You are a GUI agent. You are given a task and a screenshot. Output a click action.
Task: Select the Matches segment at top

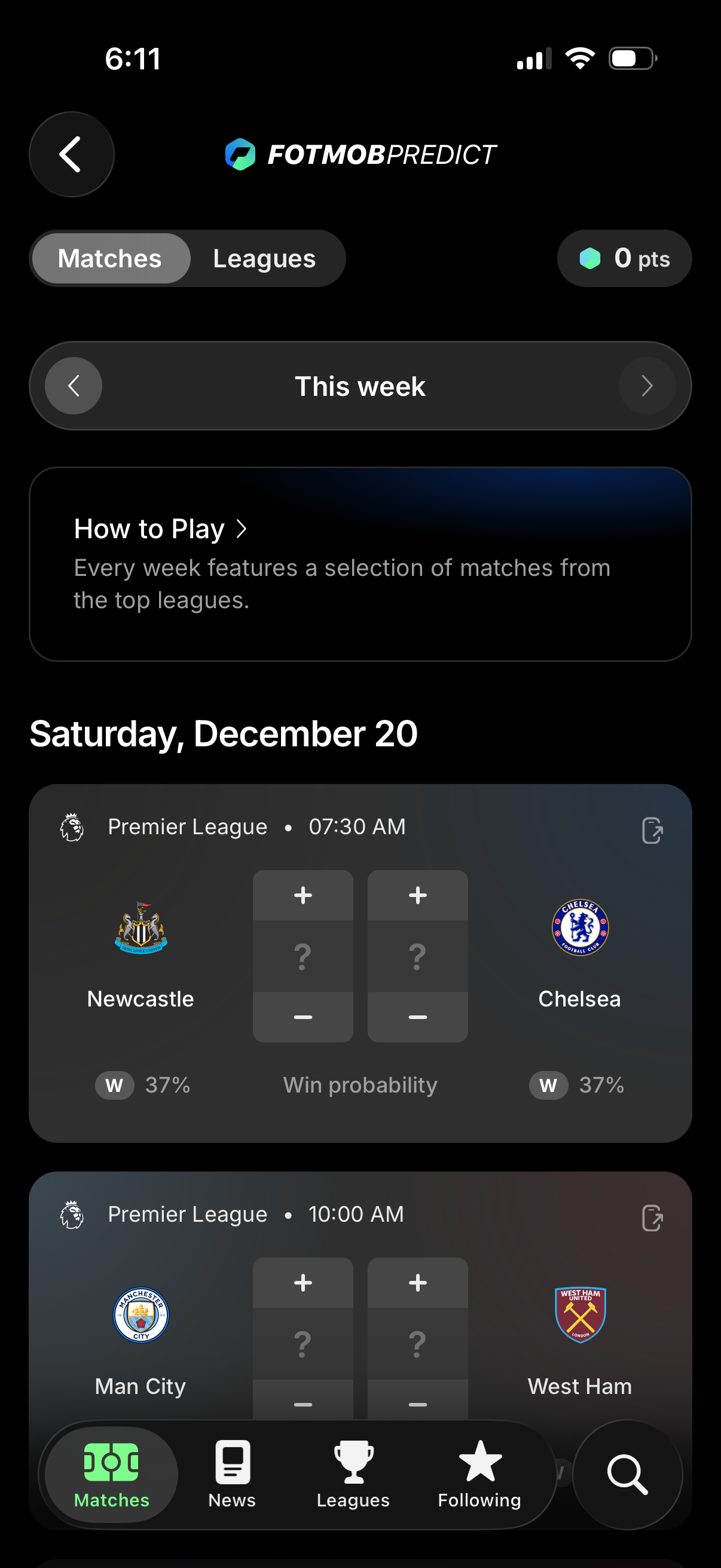pos(110,259)
